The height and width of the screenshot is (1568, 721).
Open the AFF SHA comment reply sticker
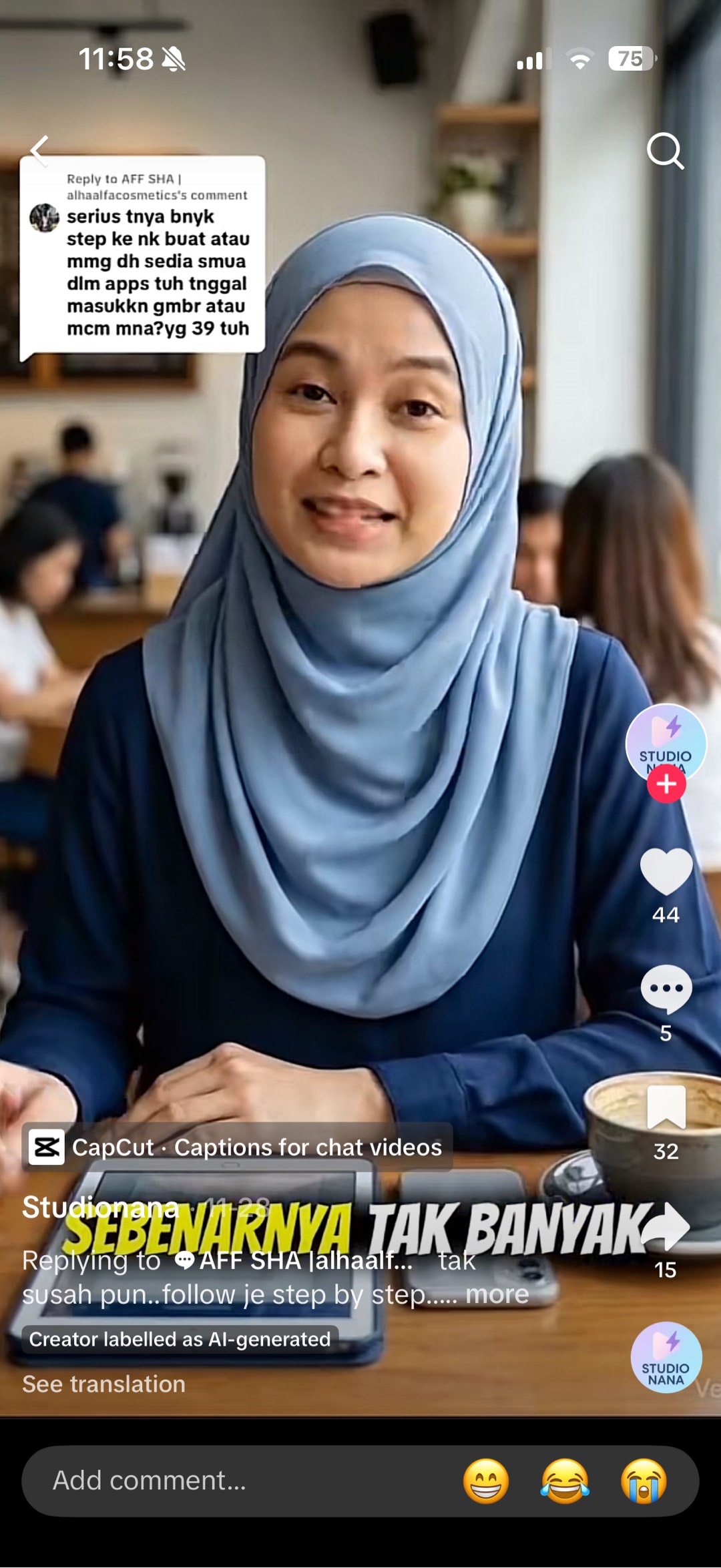point(142,255)
